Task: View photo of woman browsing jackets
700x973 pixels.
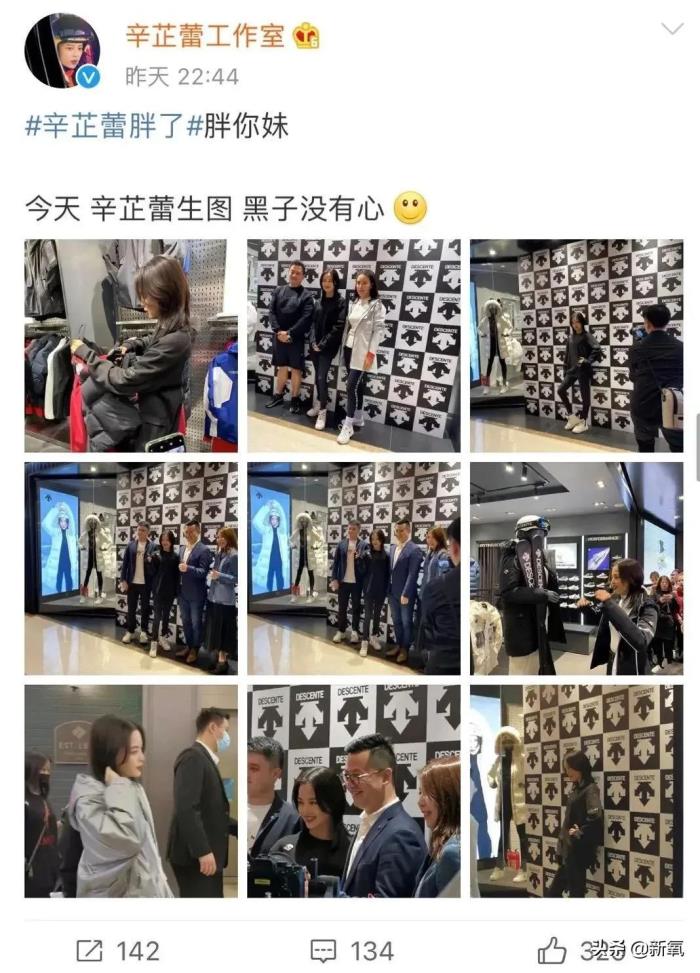Action: pyautogui.click(x=131, y=345)
